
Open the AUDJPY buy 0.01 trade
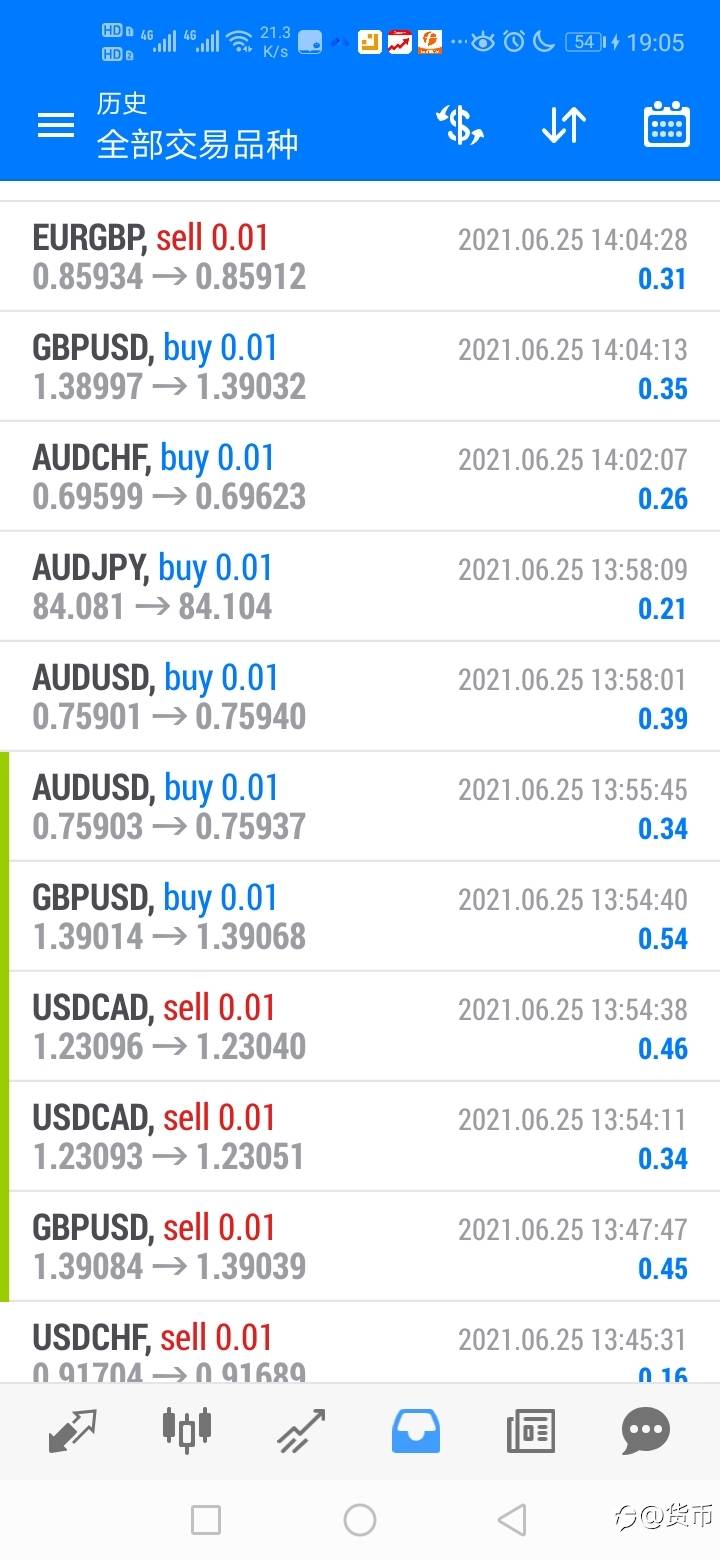click(360, 587)
